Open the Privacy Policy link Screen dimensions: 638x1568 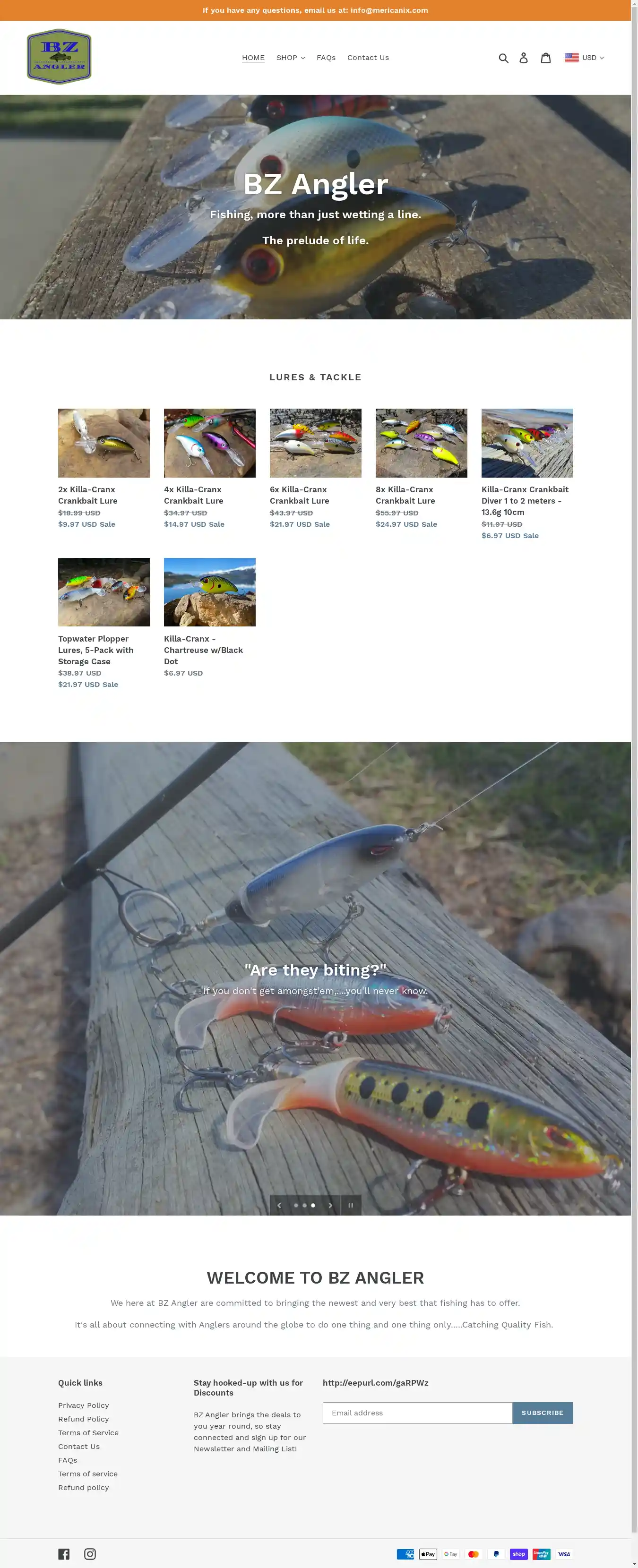click(x=83, y=1405)
